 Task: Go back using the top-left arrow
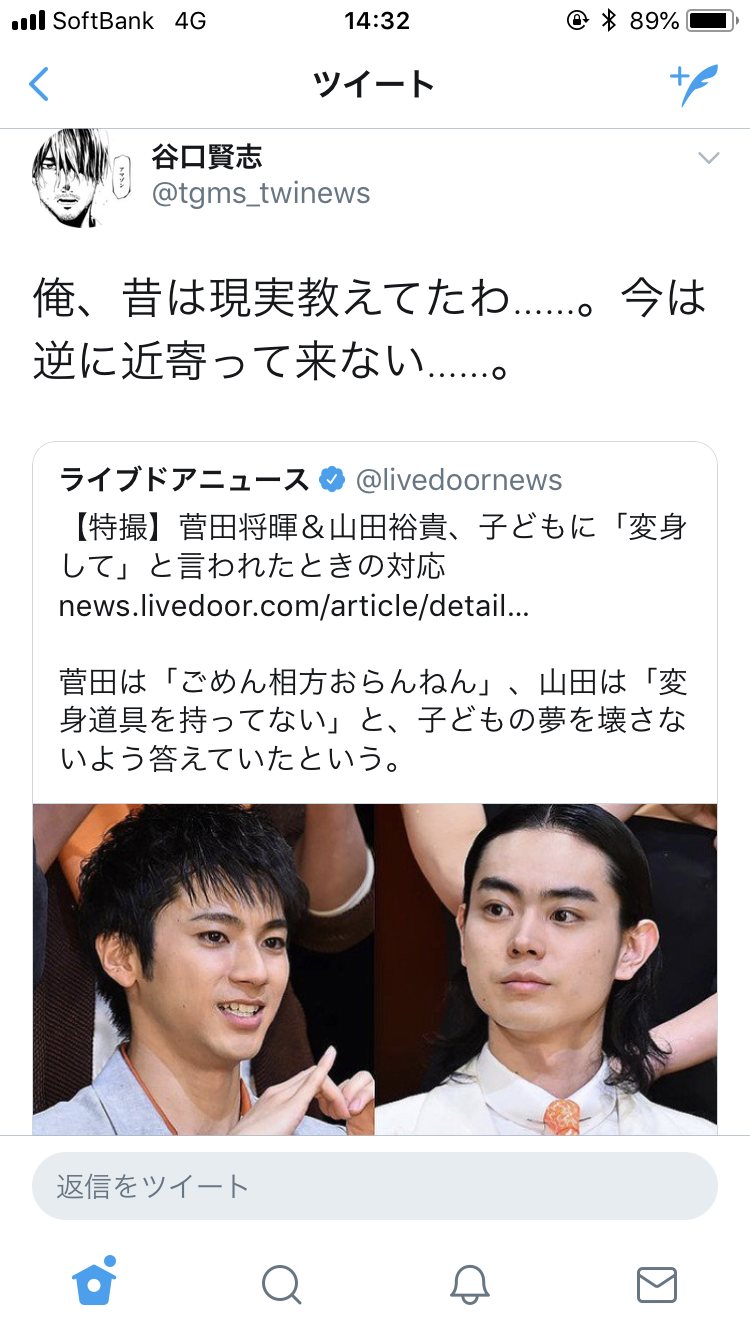pyautogui.click(x=39, y=85)
